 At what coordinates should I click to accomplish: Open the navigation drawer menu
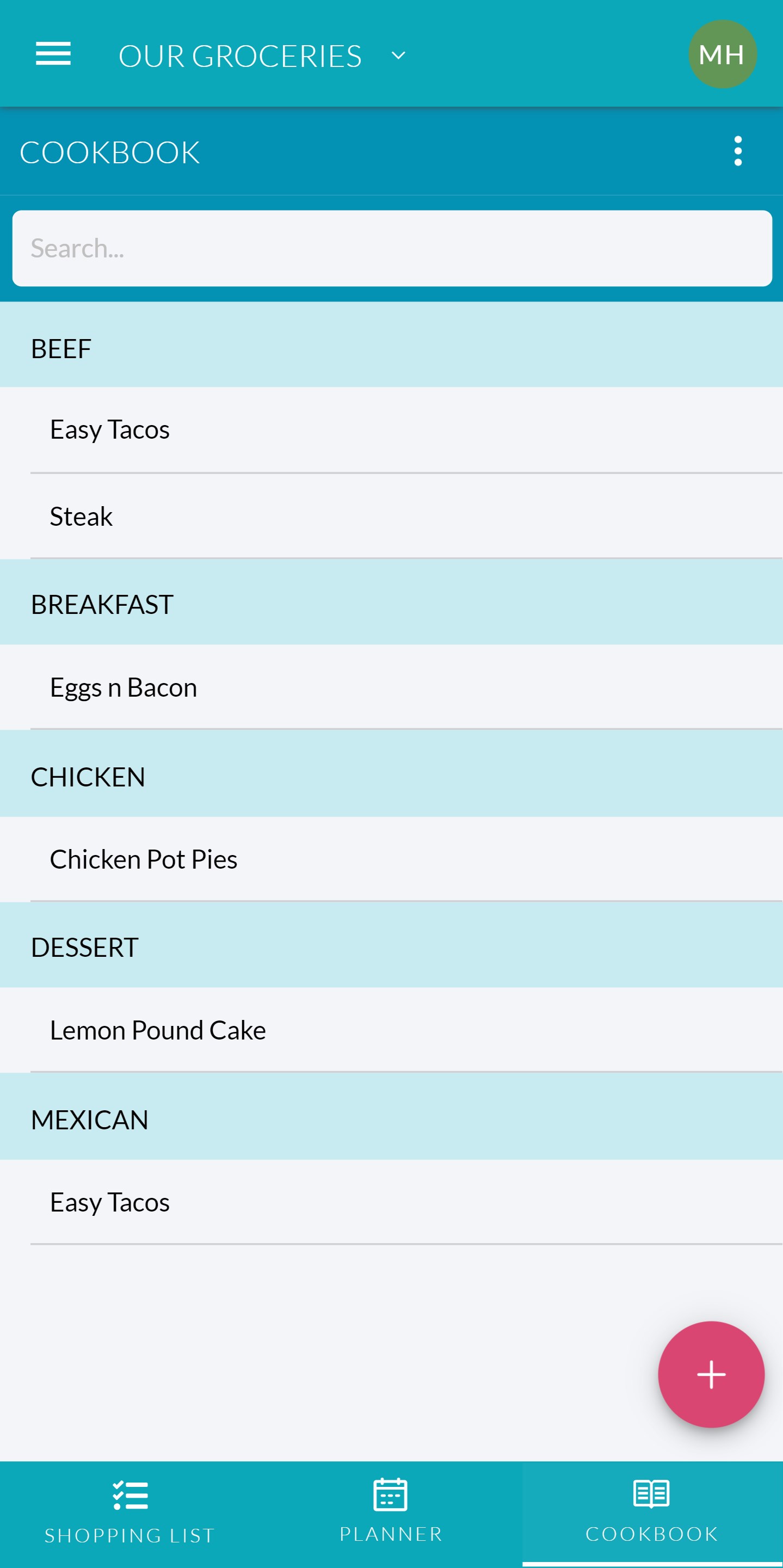point(53,54)
